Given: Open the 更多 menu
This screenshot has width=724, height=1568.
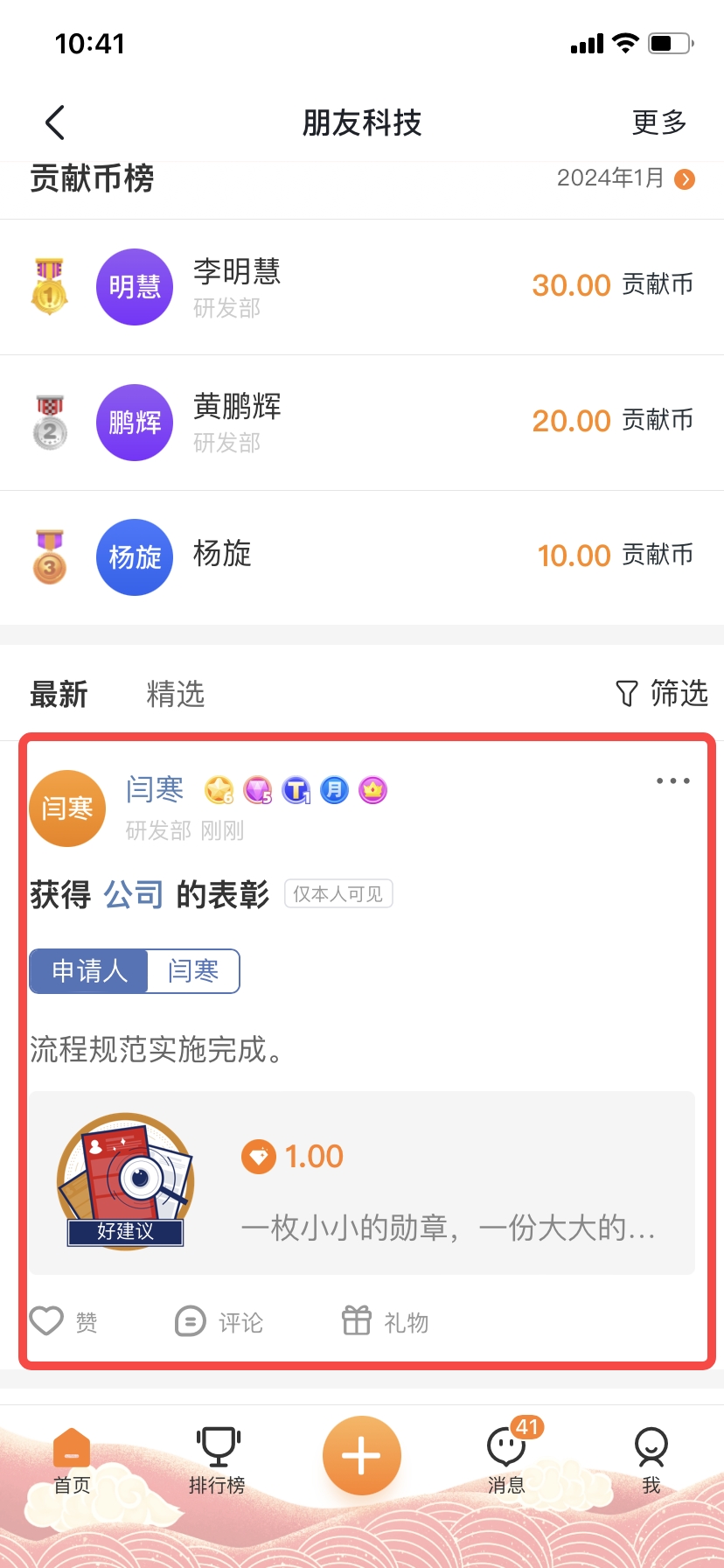Looking at the screenshot, I should coord(658,122).
